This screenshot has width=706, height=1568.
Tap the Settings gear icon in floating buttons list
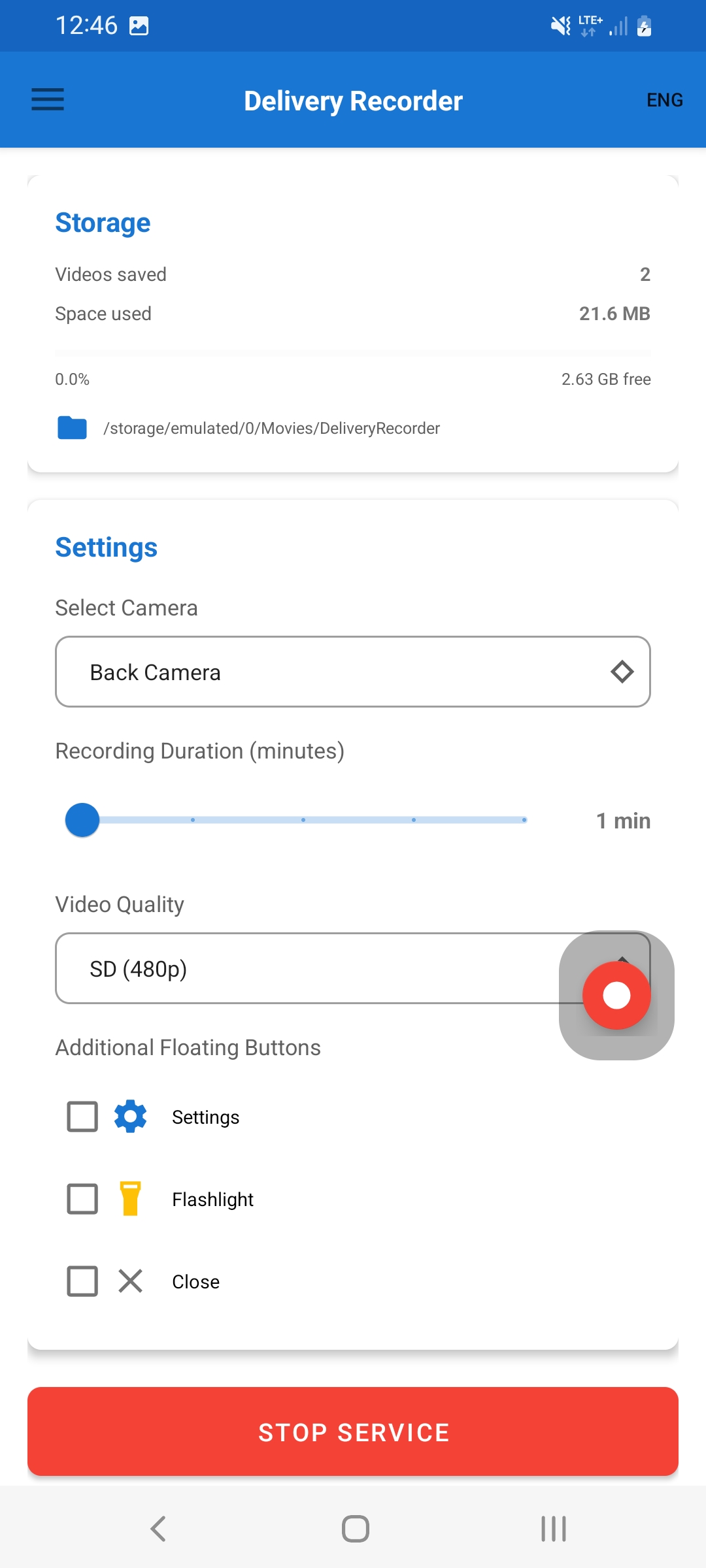tap(130, 1117)
